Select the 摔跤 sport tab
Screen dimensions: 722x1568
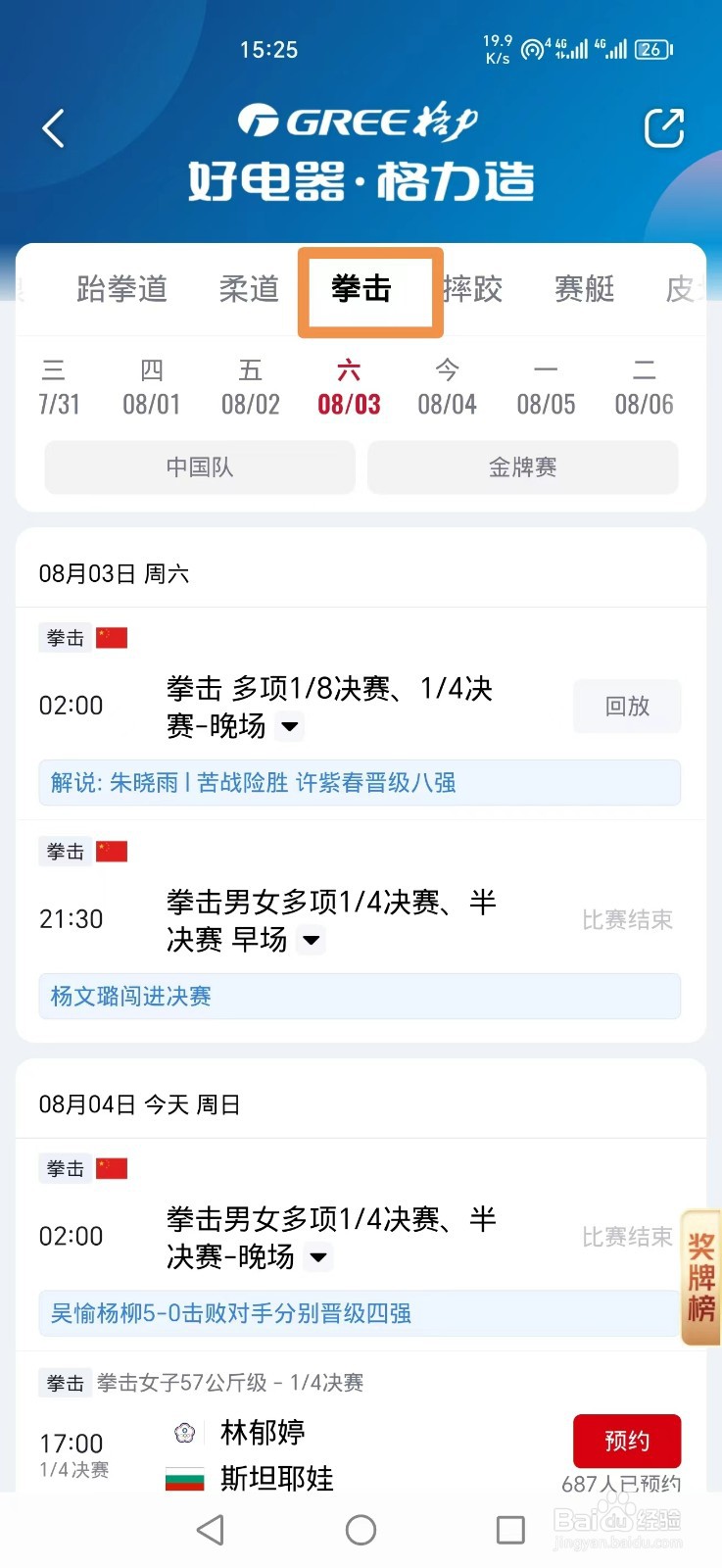pyautogui.click(x=473, y=289)
